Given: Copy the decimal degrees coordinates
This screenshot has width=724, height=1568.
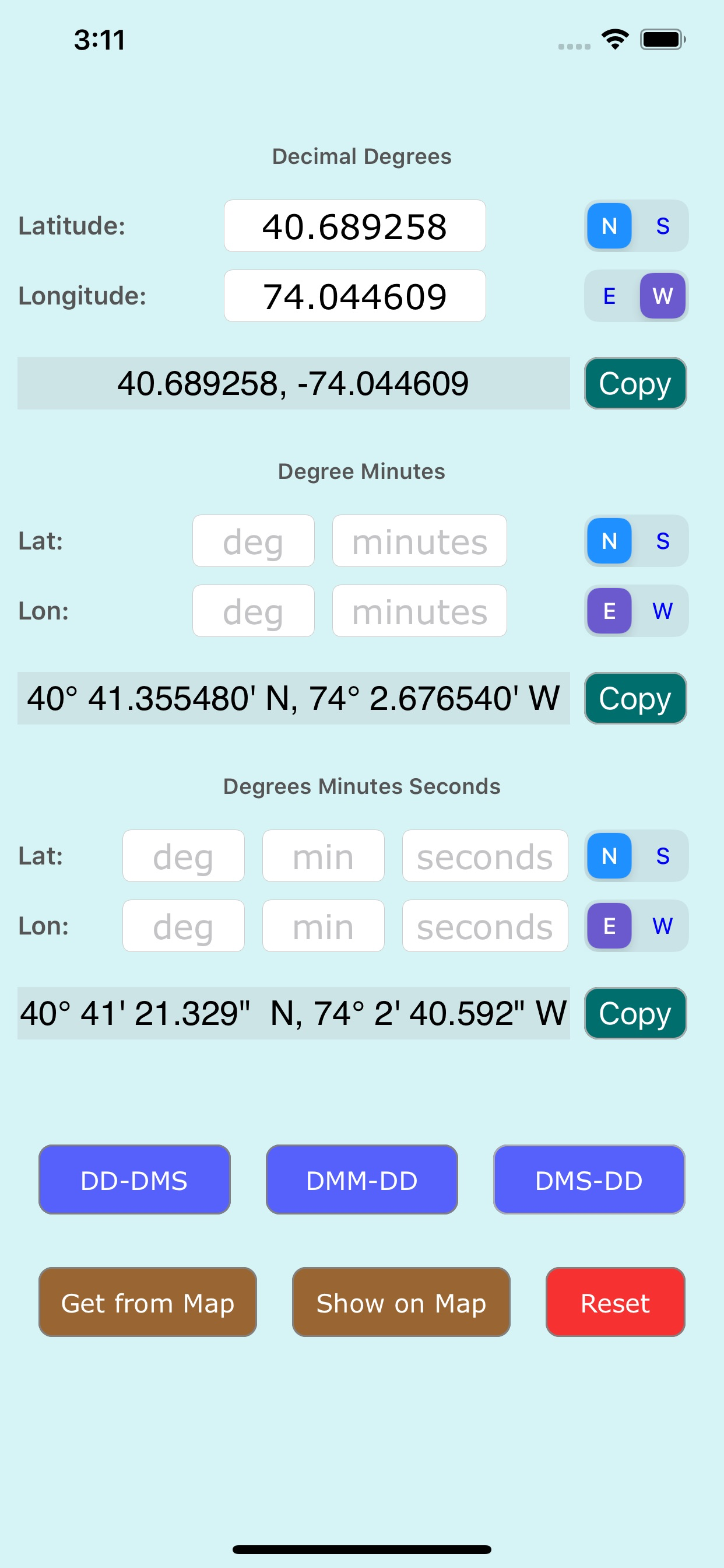Looking at the screenshot, I should pos(635,383).
